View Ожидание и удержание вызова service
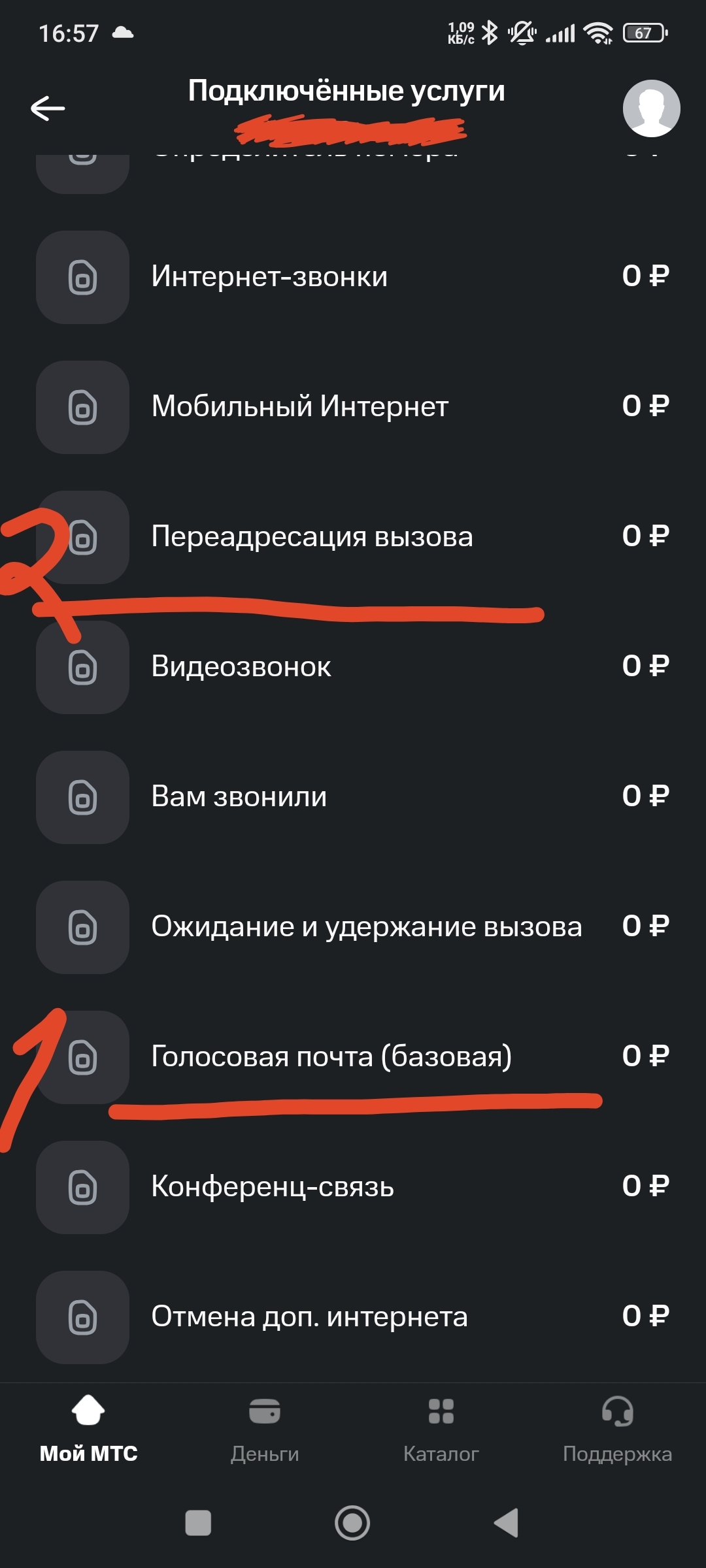 click(x=353, y=926)
